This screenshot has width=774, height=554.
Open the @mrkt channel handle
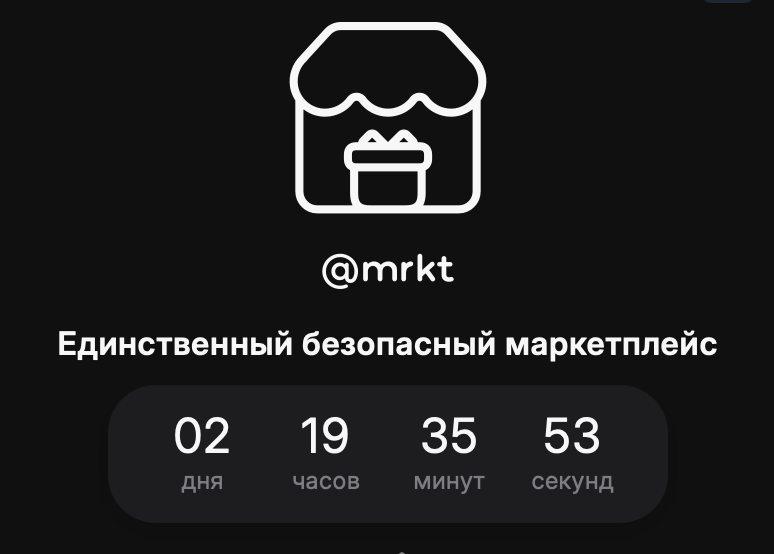tap(387, 270)
